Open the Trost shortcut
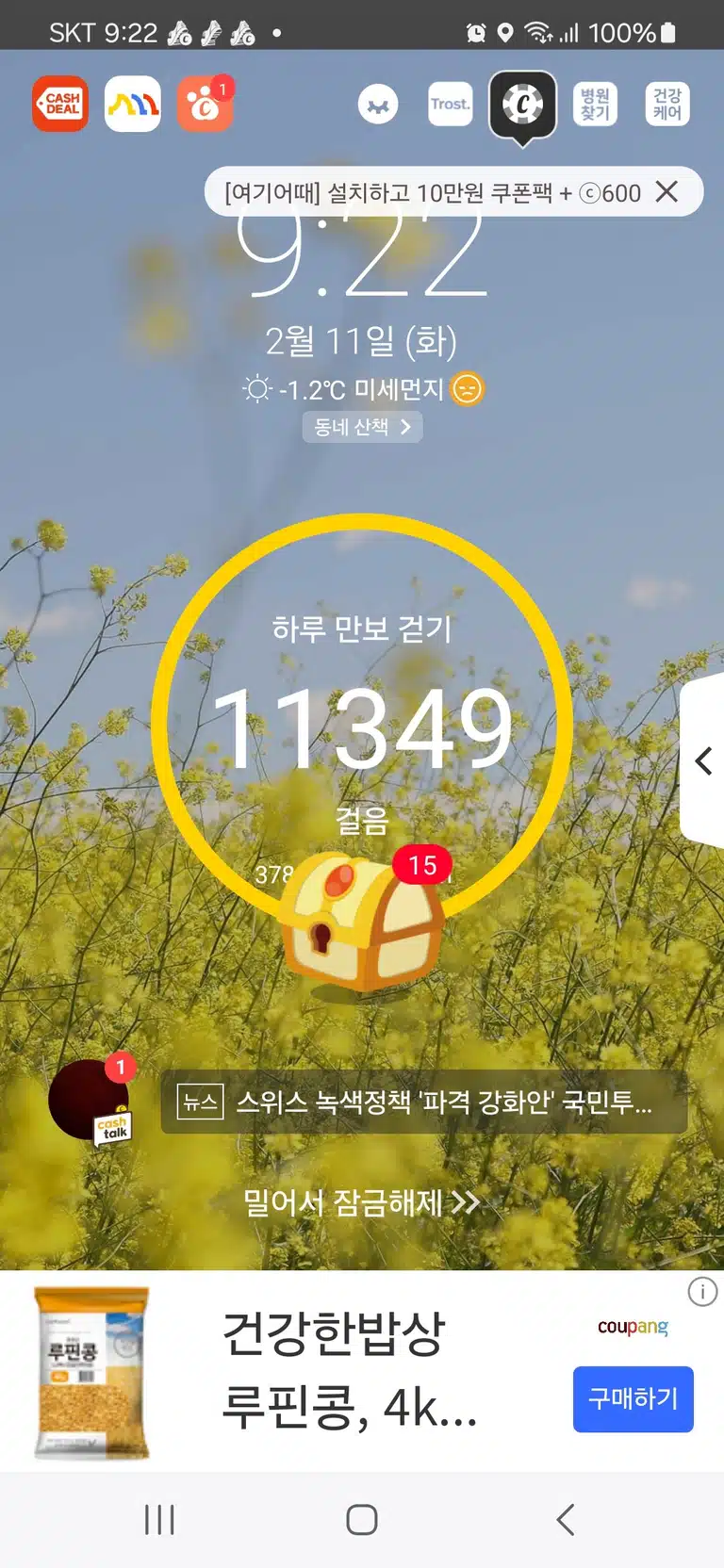This screenshot has width=724, height=1568. pyautogui.click(x=450, y=104)
